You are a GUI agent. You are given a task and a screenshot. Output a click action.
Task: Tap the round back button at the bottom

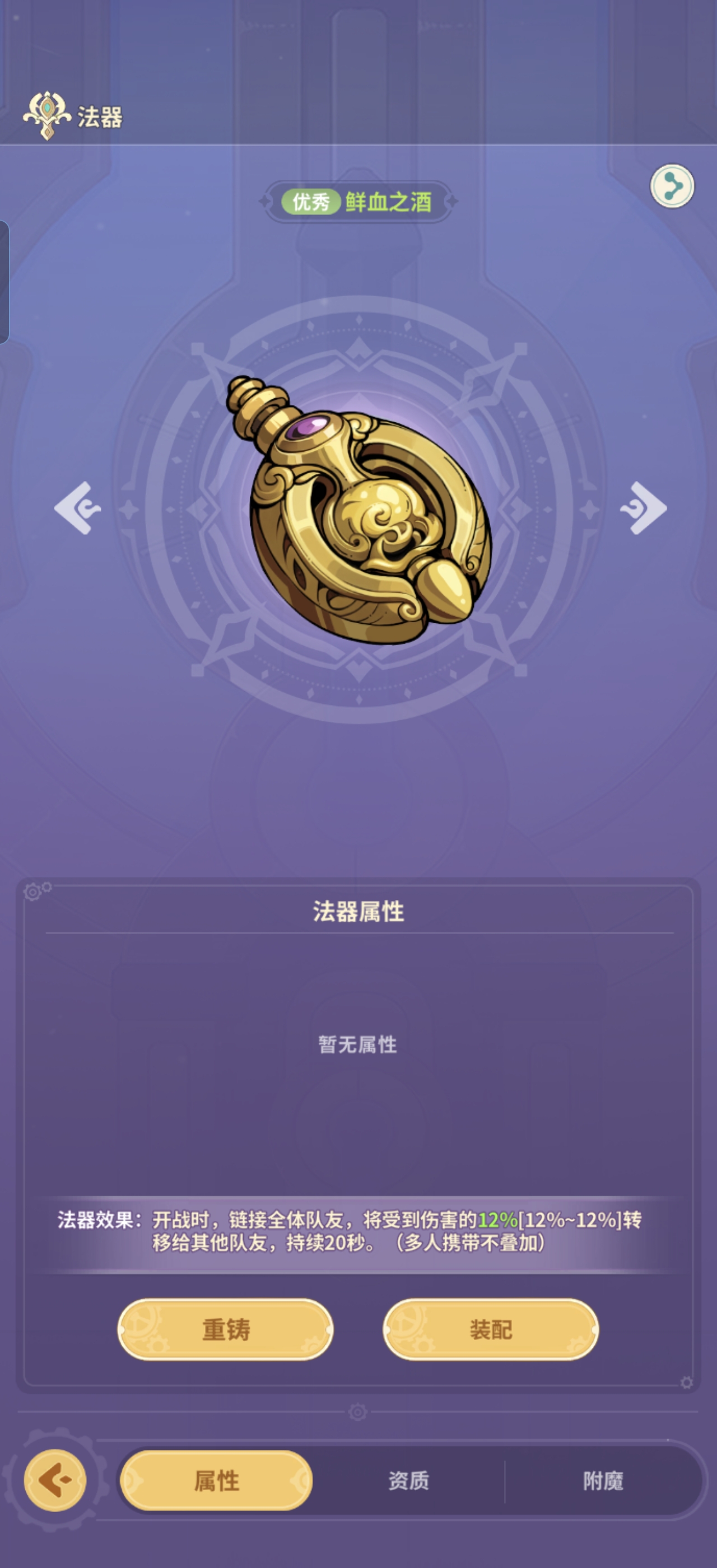(x=55, y=1480)
